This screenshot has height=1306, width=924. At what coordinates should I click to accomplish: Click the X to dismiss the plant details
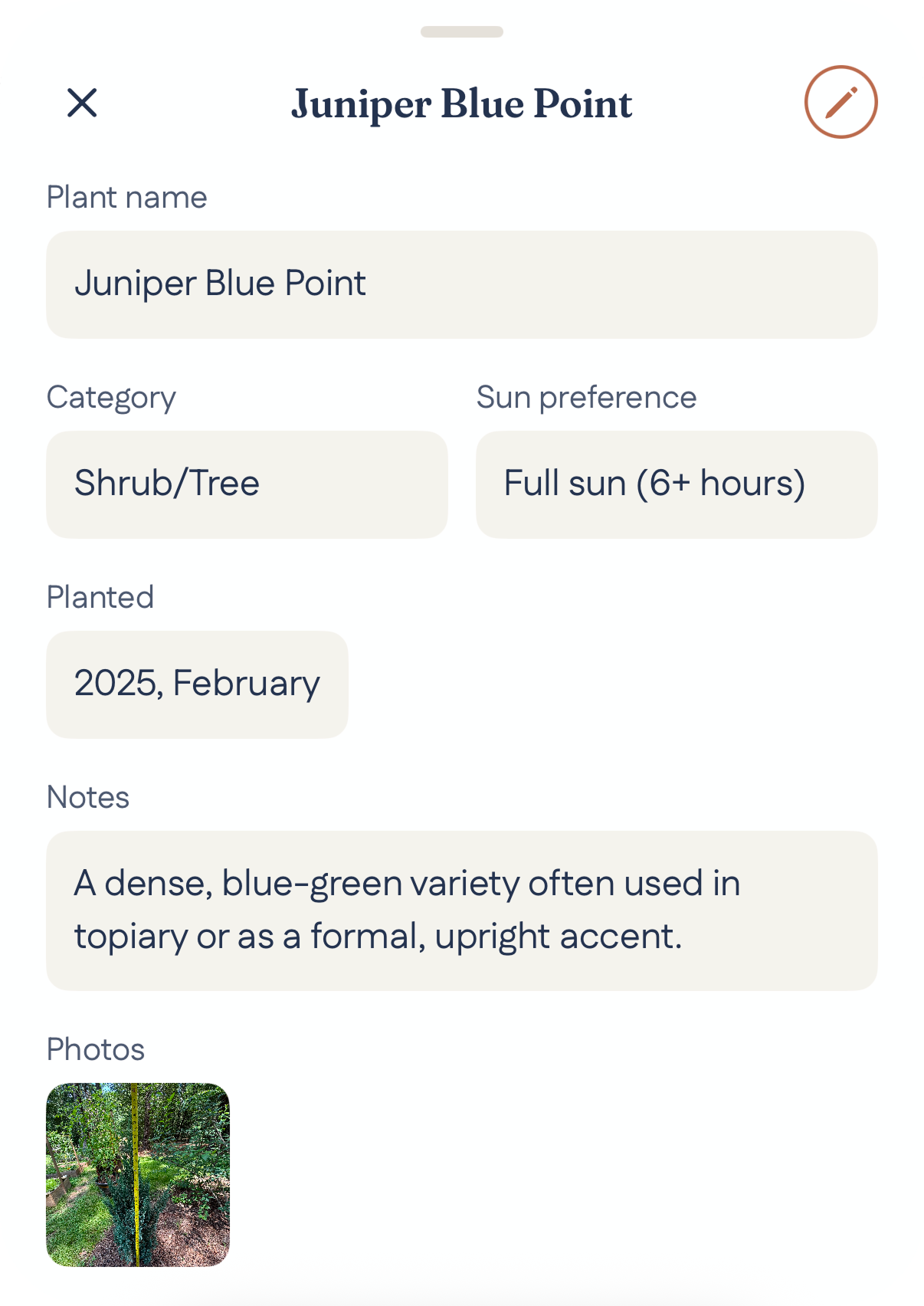pos(82,103)
